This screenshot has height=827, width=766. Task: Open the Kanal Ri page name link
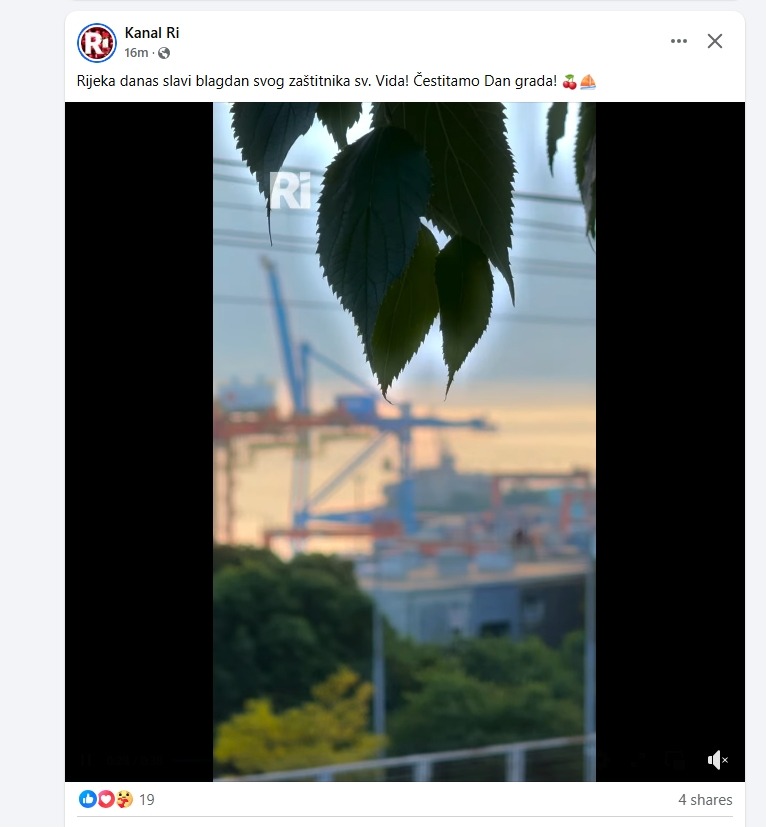pos(152,33)
